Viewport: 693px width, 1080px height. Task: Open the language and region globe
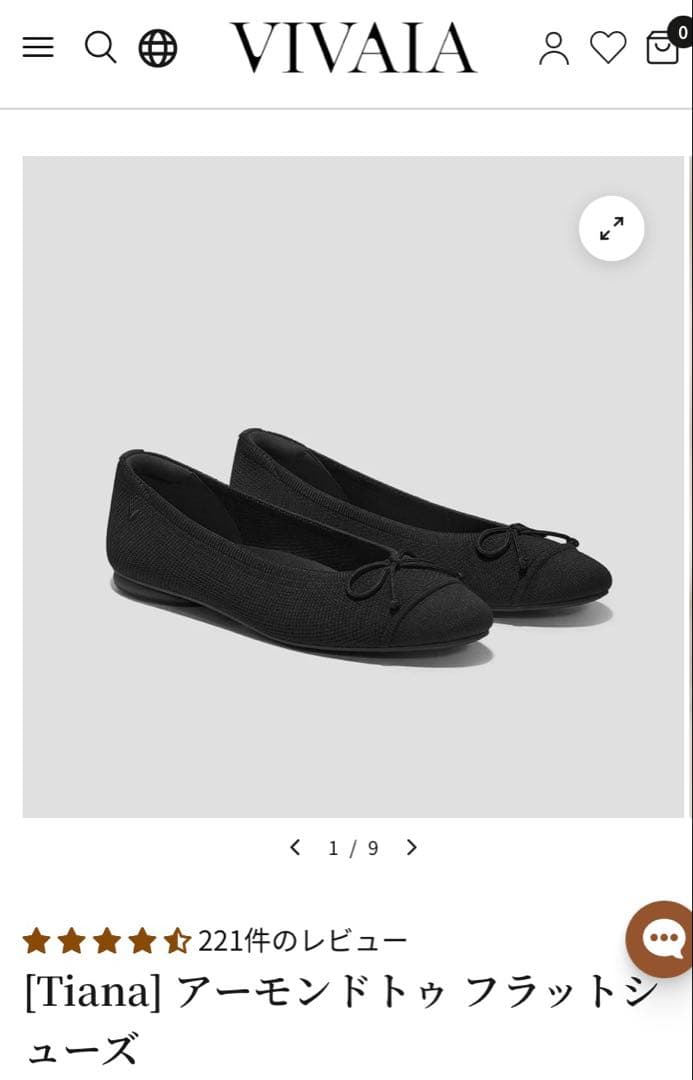click(157, 48)
